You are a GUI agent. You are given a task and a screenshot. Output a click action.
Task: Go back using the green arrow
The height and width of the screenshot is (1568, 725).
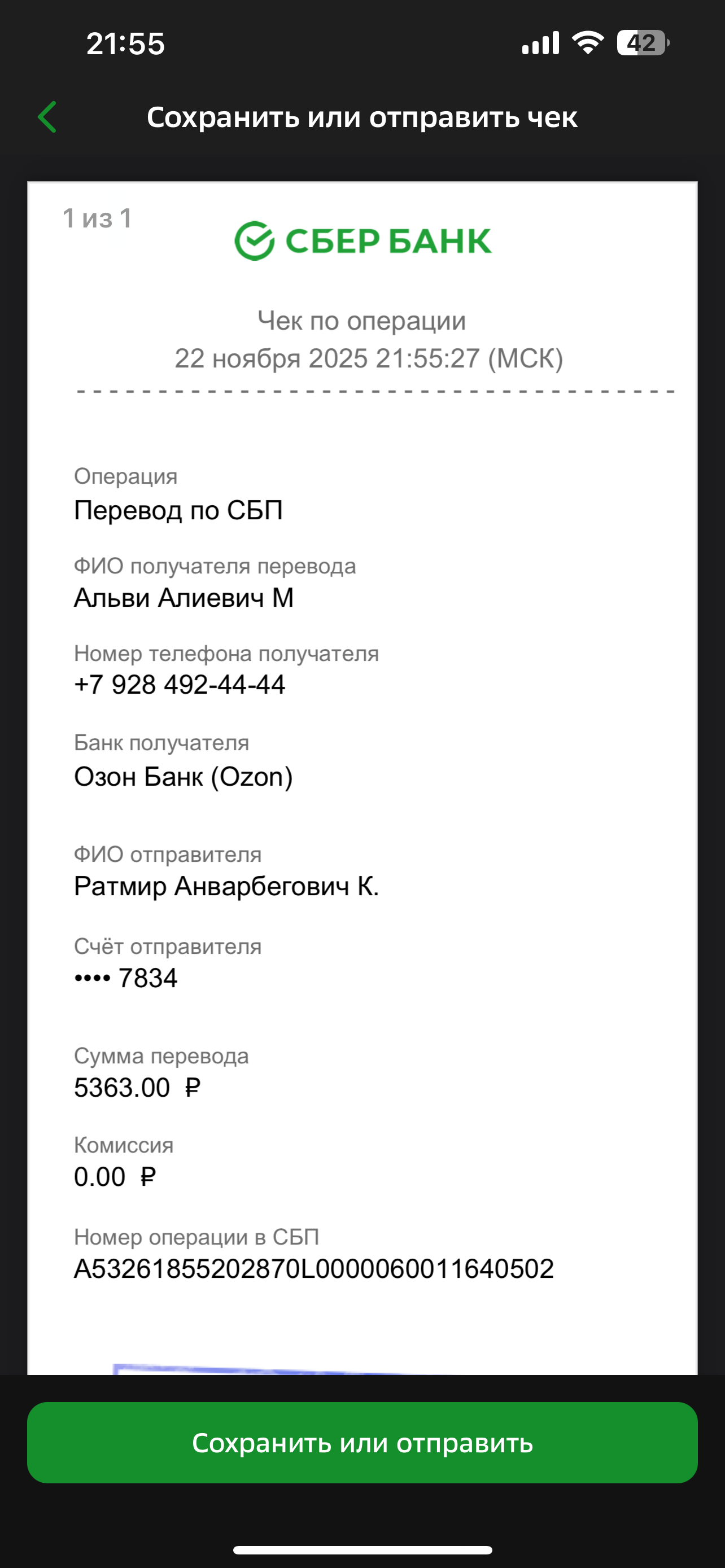(x=47, y=117)
